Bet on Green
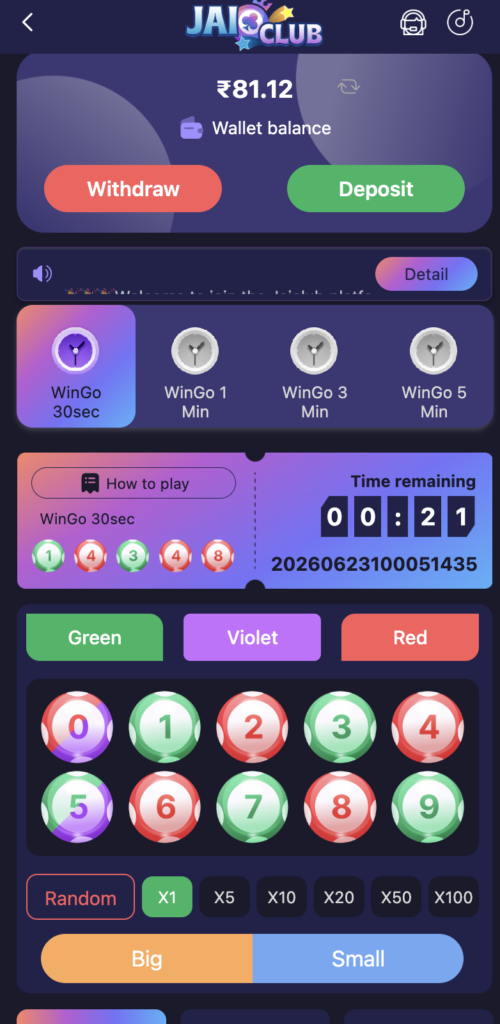This screenshot has height=1024, width=500. (95, 637)
